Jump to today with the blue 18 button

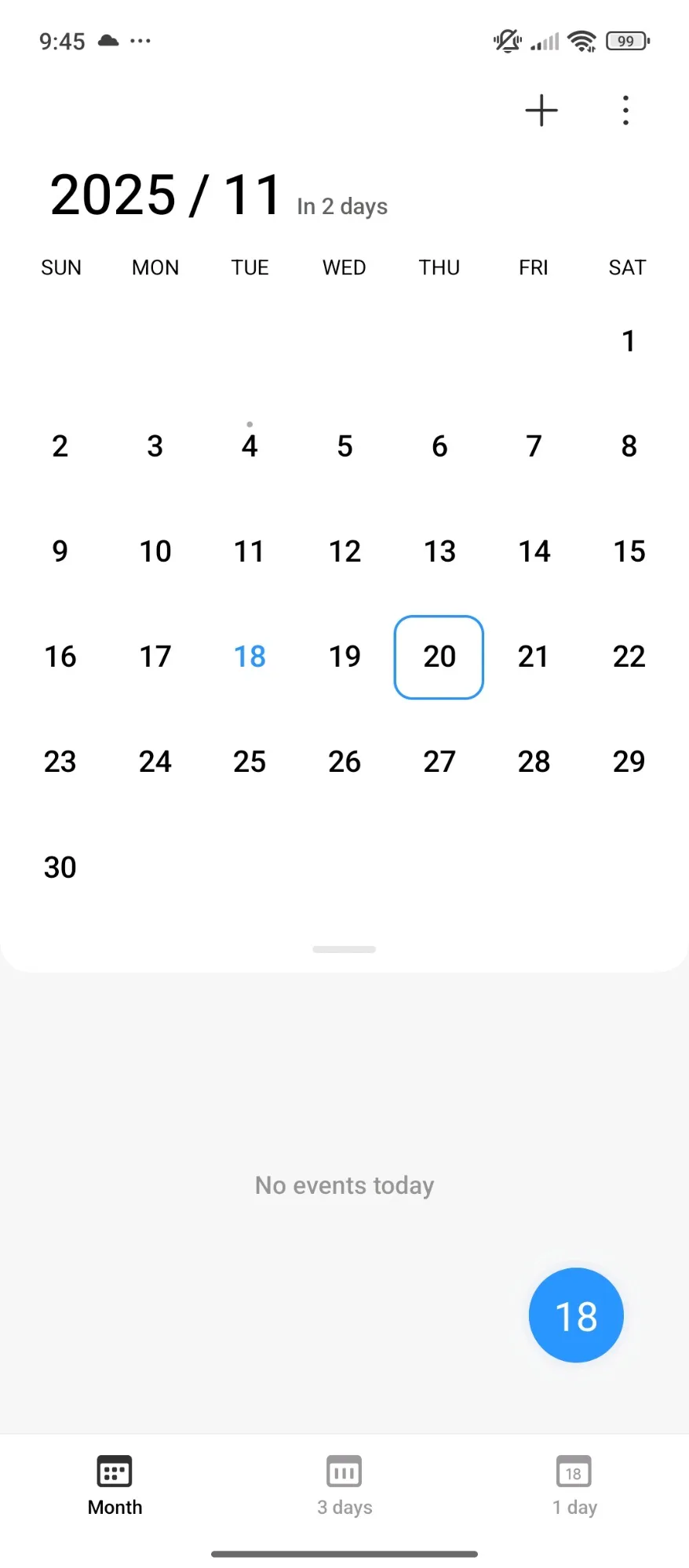pyautogui.click(x=576, y=1315)
